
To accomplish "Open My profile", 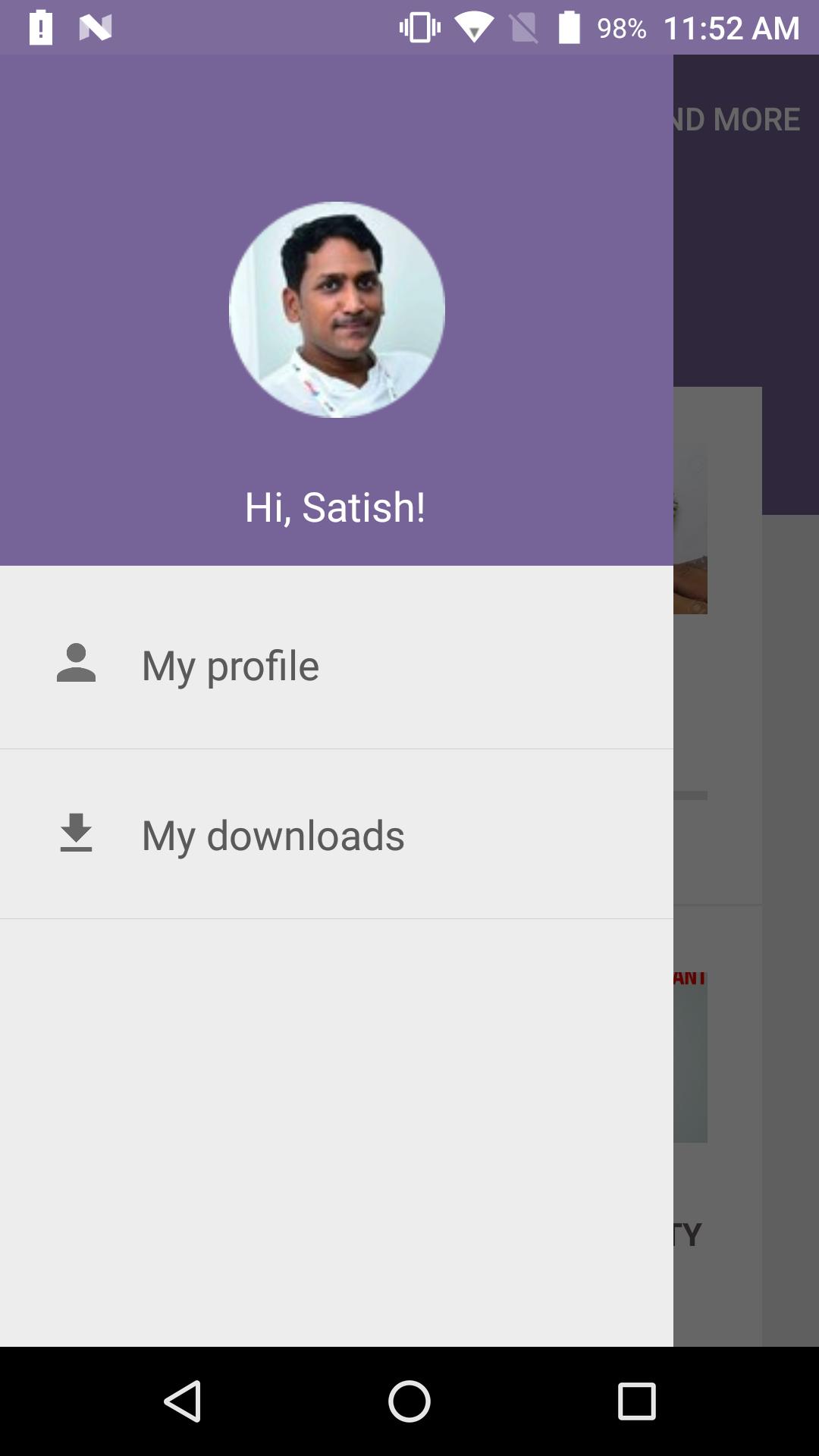I will pos(230,665).
